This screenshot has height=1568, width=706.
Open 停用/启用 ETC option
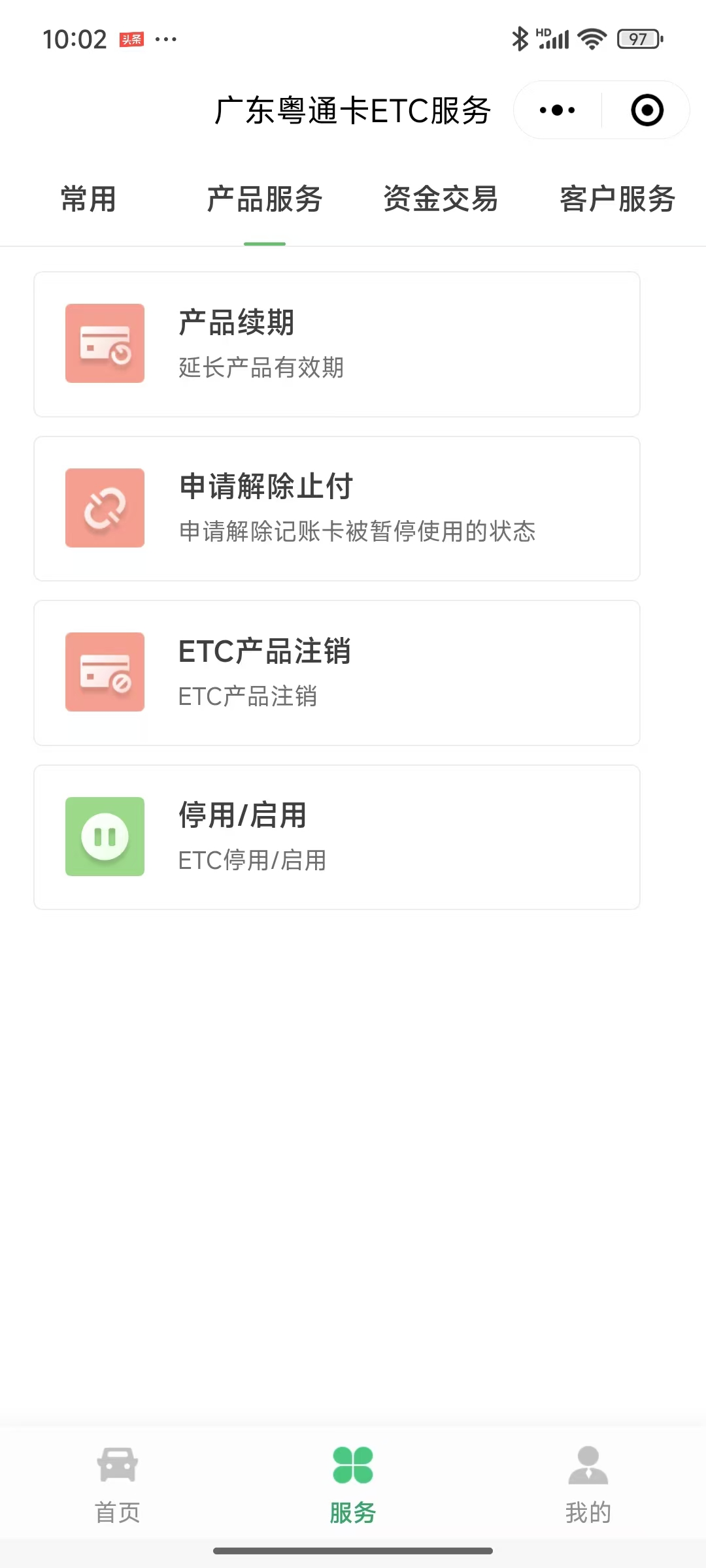pyautogui.click(x=337, y=837)
